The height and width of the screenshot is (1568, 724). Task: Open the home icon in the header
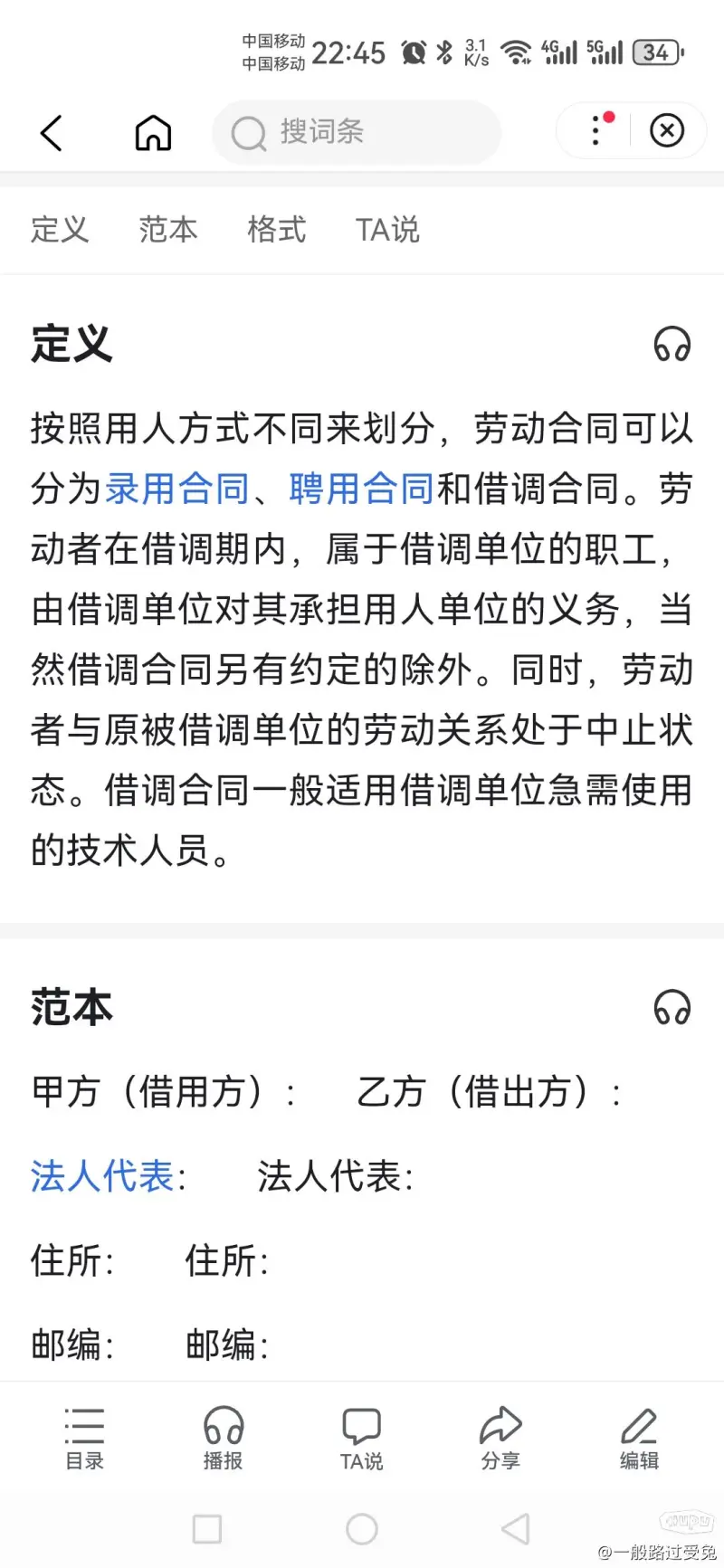pos(153,132)
